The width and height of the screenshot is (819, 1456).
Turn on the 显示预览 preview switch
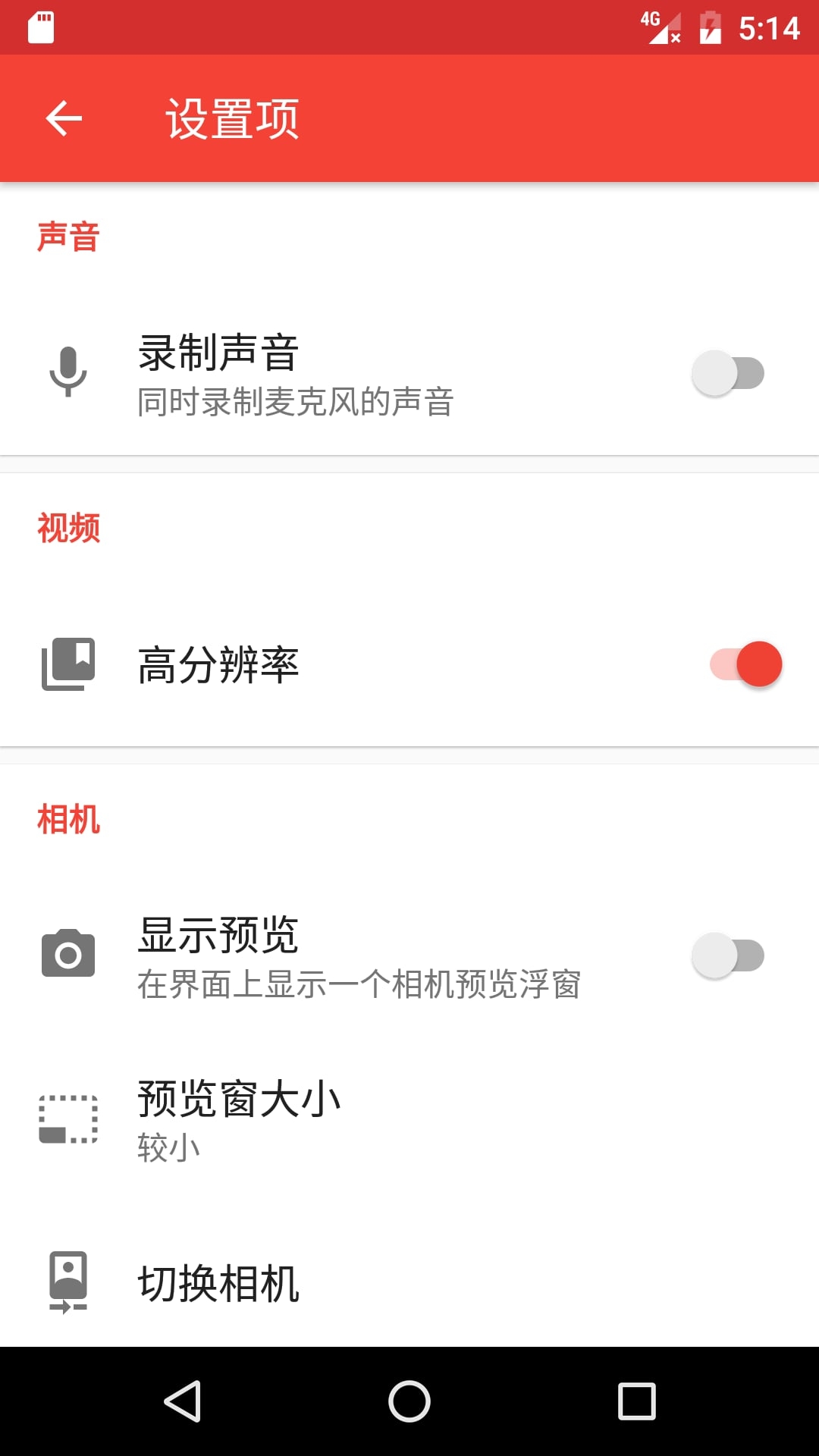(730, 954)
